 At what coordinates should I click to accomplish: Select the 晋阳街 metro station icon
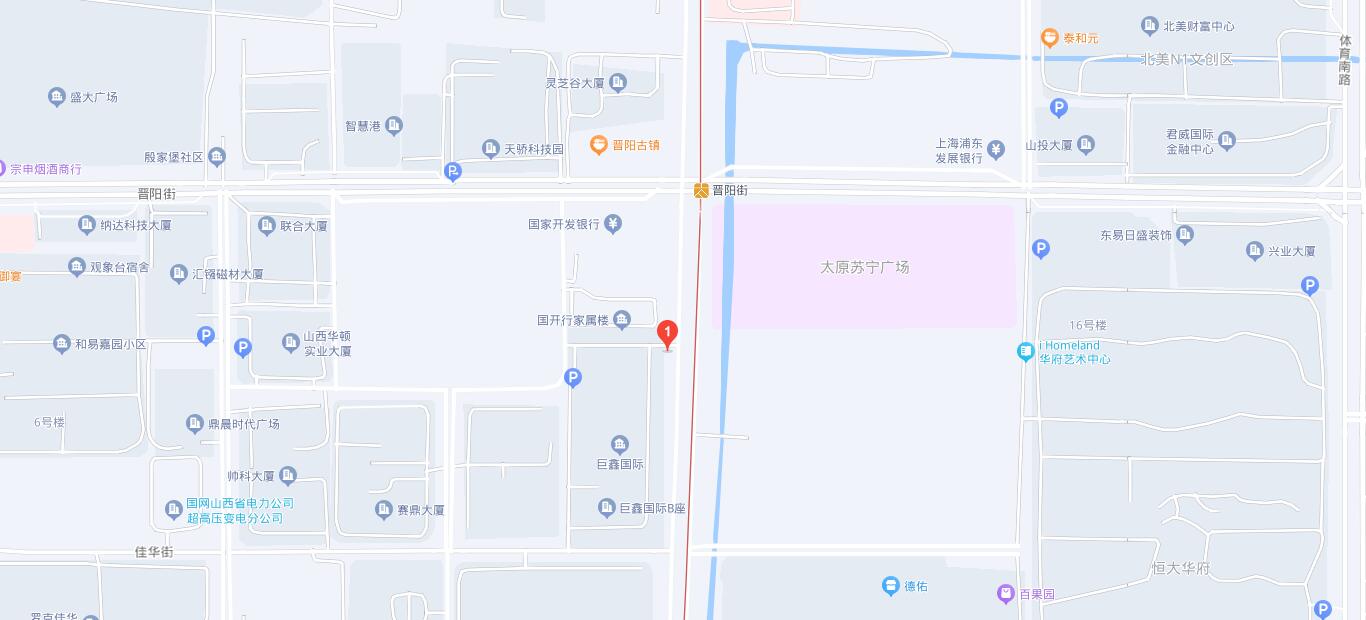click(x=702, y=190)
